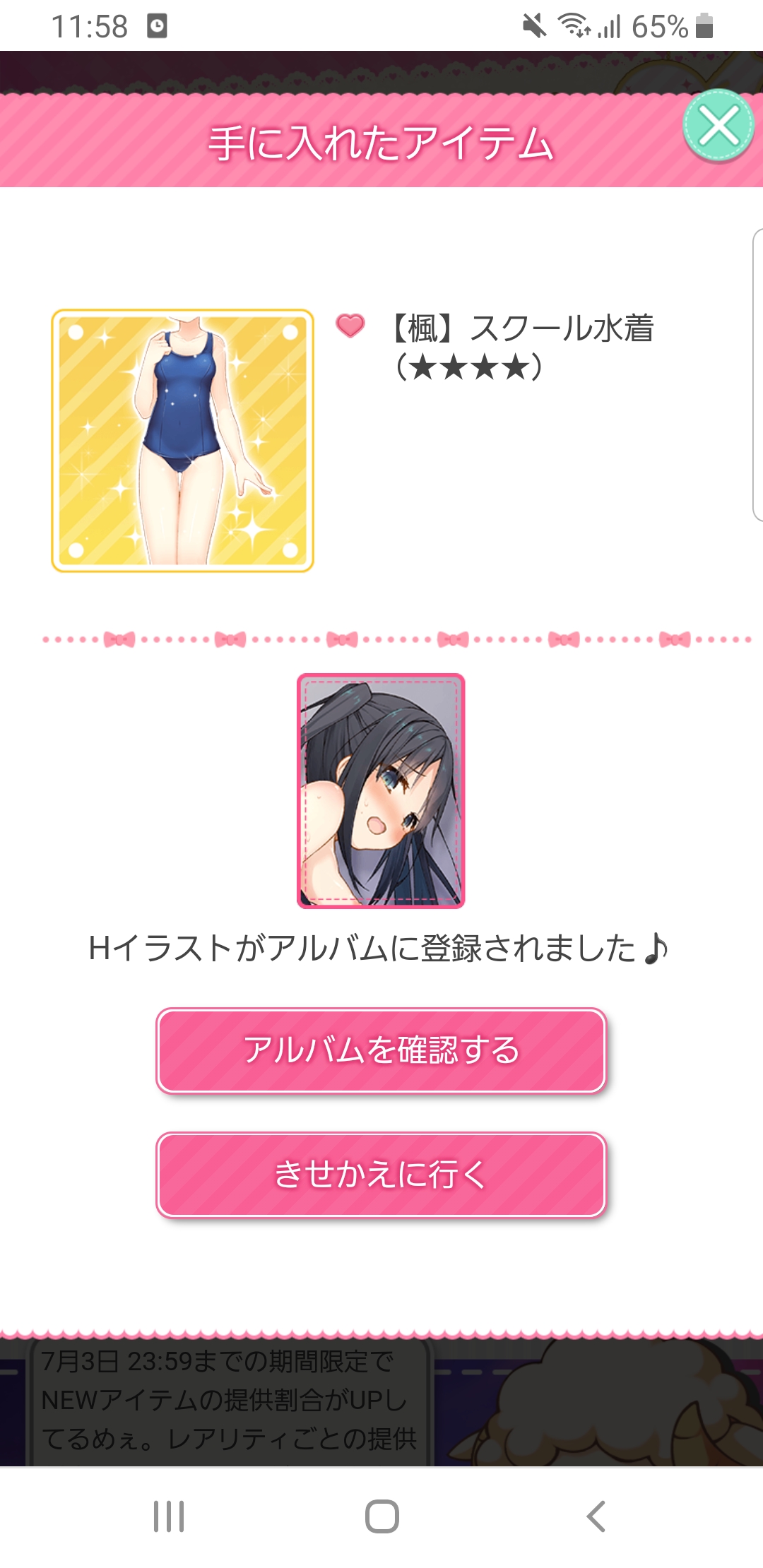Tap きせかえに行く button
This screenshot has width=763, height=1568.
pos(381,1175)
